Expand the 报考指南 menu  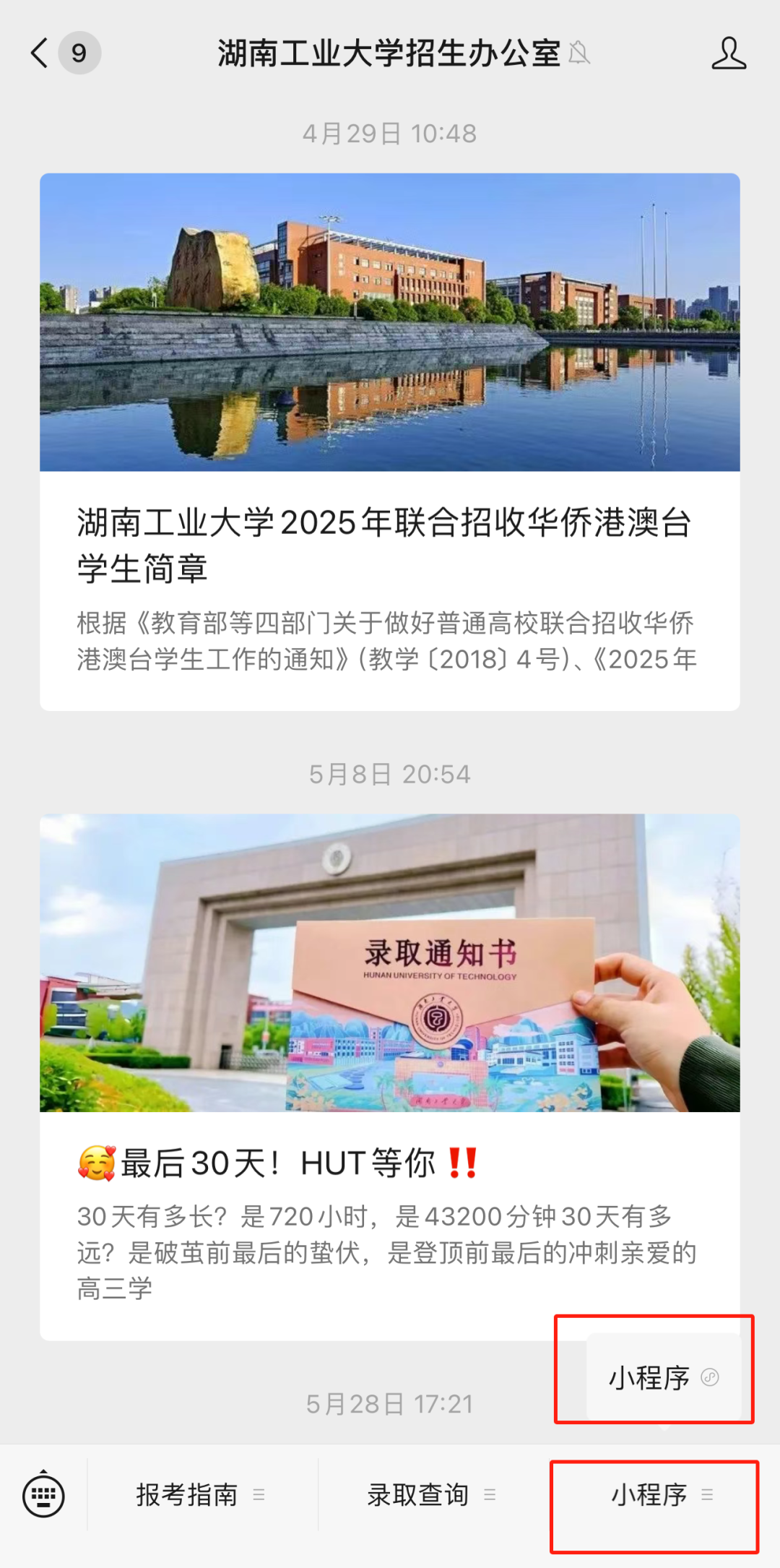tap(201, 1494)
